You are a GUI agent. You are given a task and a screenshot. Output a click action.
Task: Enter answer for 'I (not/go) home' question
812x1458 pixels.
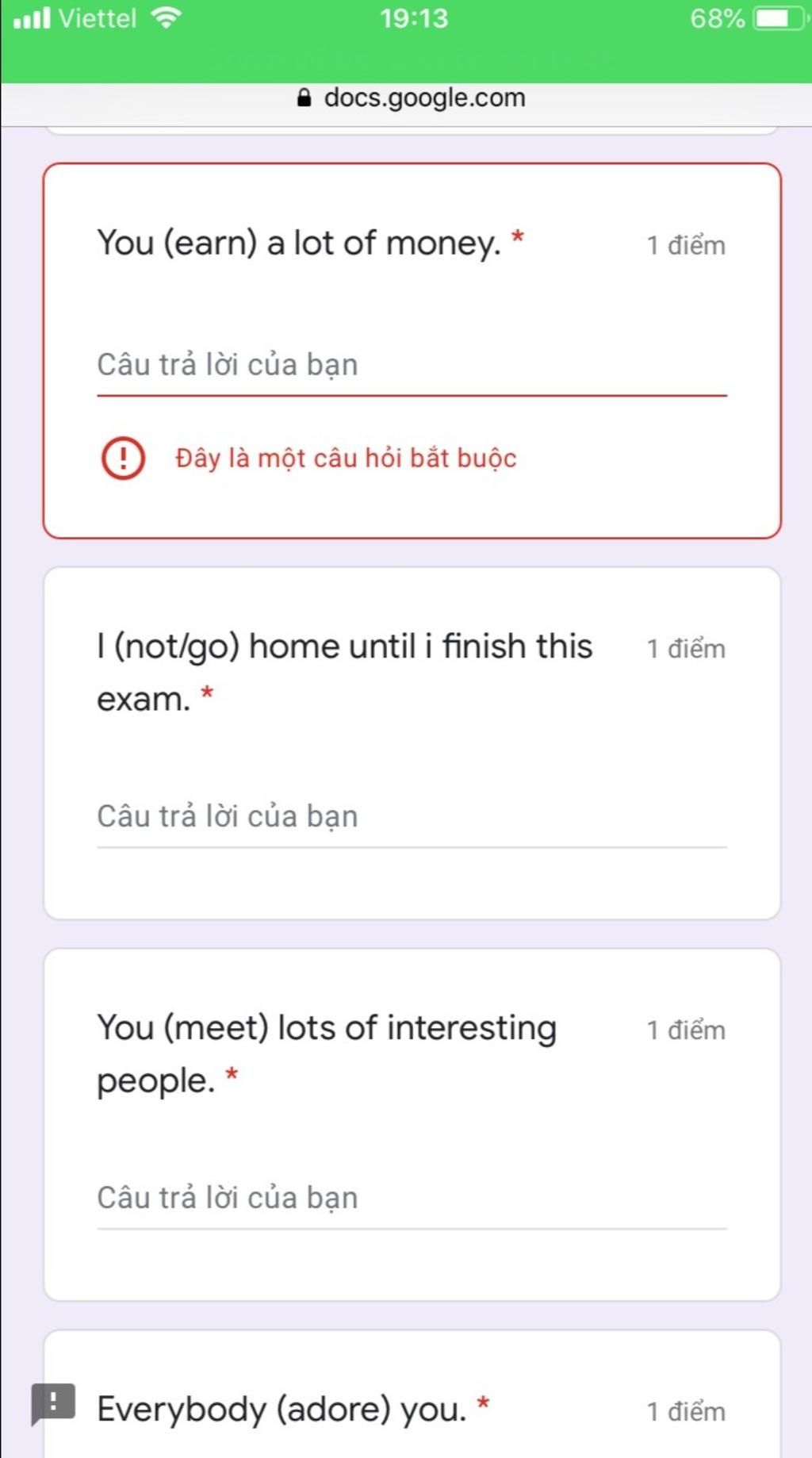coord(411,817)
